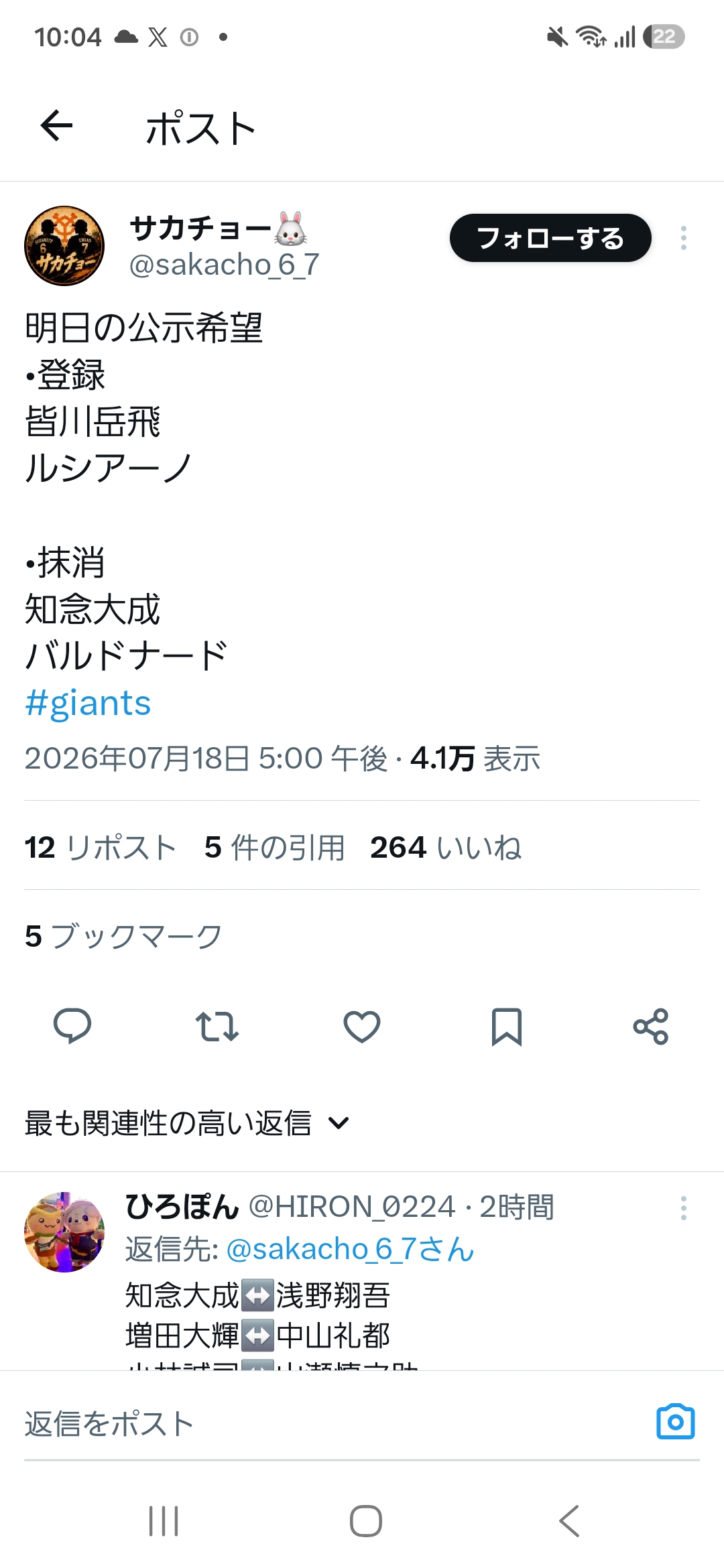
Task: Like the post with the heart icon
Action: click(x=362, y=1026)
